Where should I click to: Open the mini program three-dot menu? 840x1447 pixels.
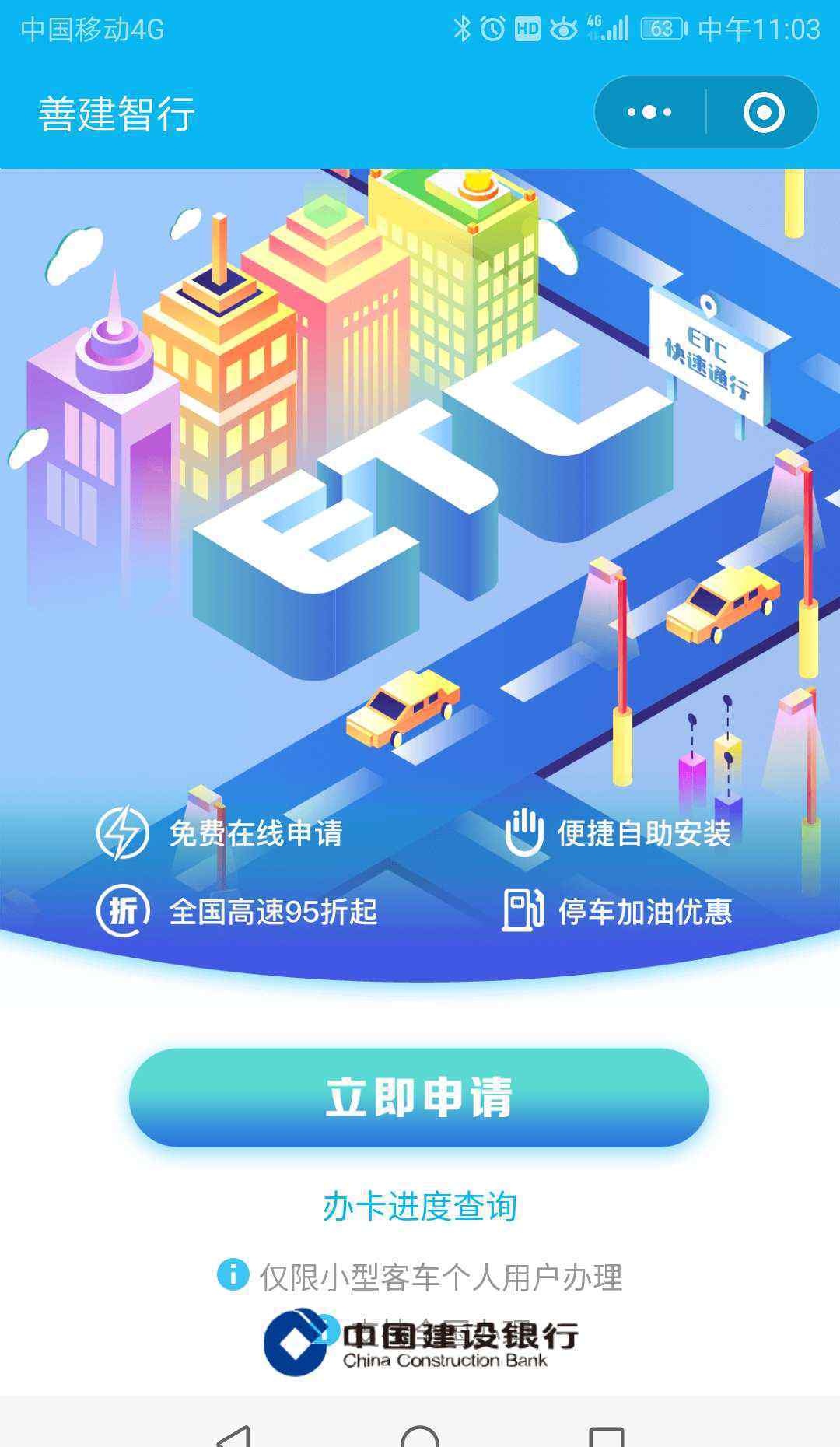(x=649, y=112)
